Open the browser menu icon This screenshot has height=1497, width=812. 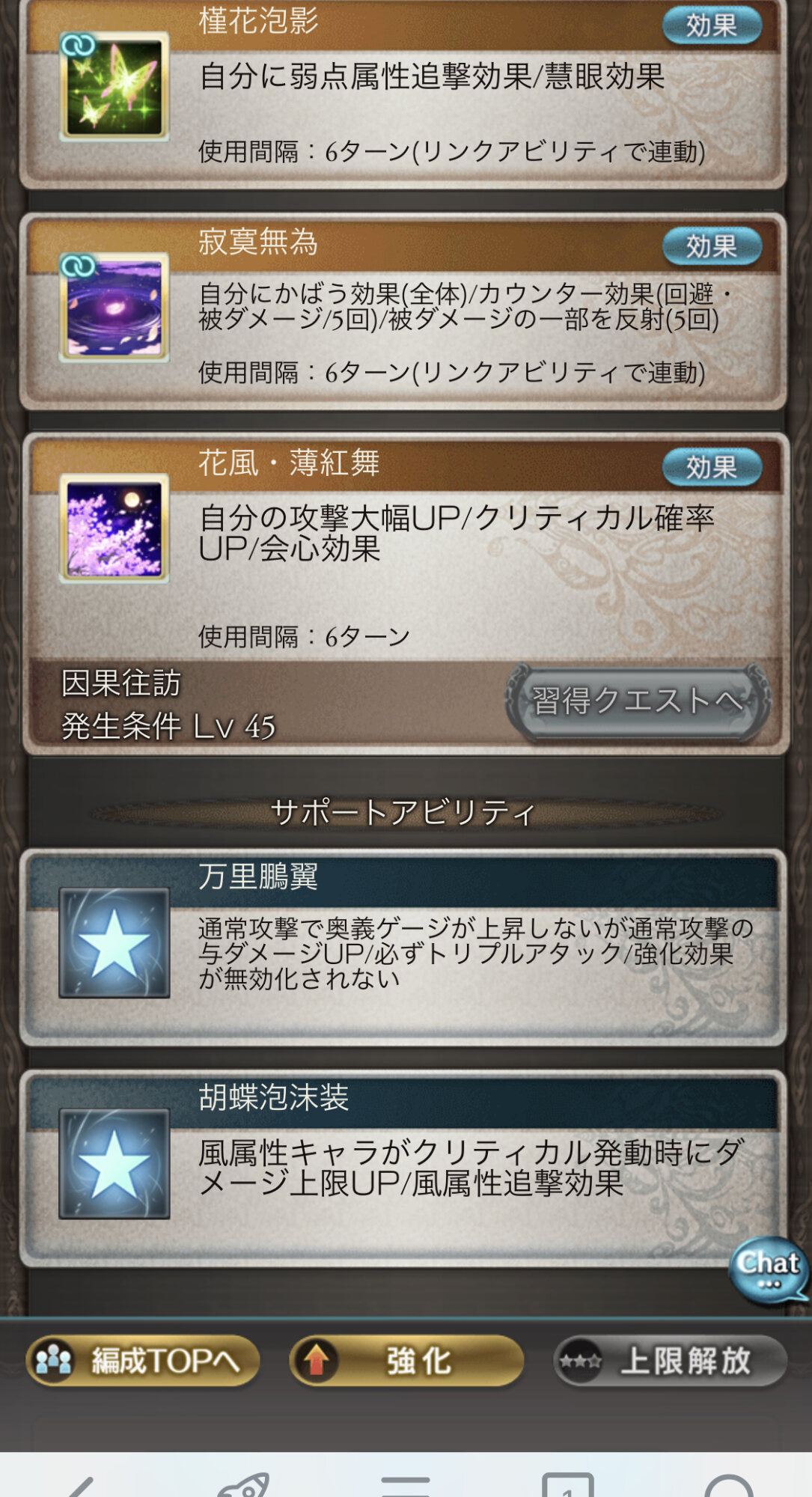point(405,1486)
